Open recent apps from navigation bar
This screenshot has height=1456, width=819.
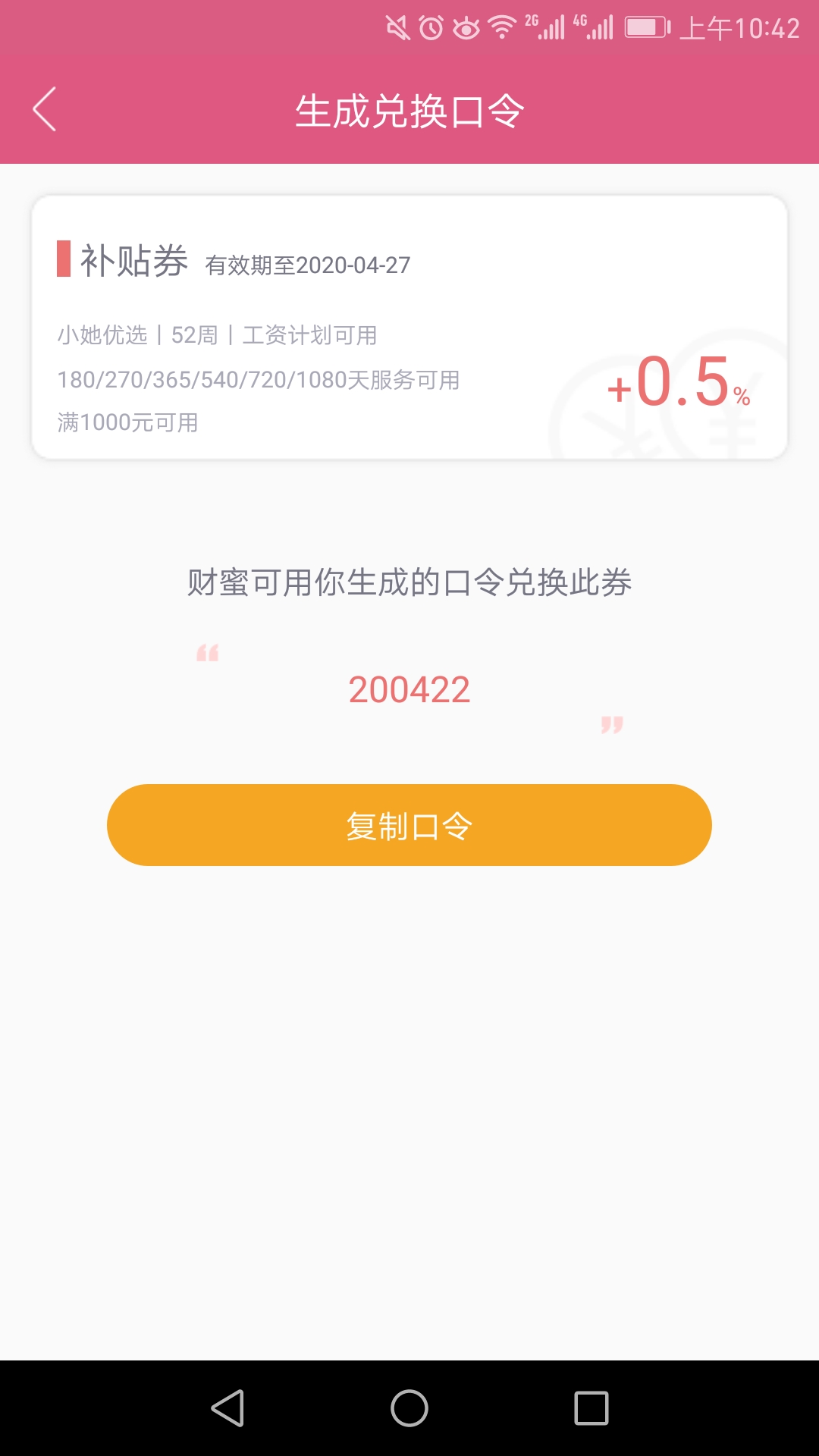(591, 1408)
